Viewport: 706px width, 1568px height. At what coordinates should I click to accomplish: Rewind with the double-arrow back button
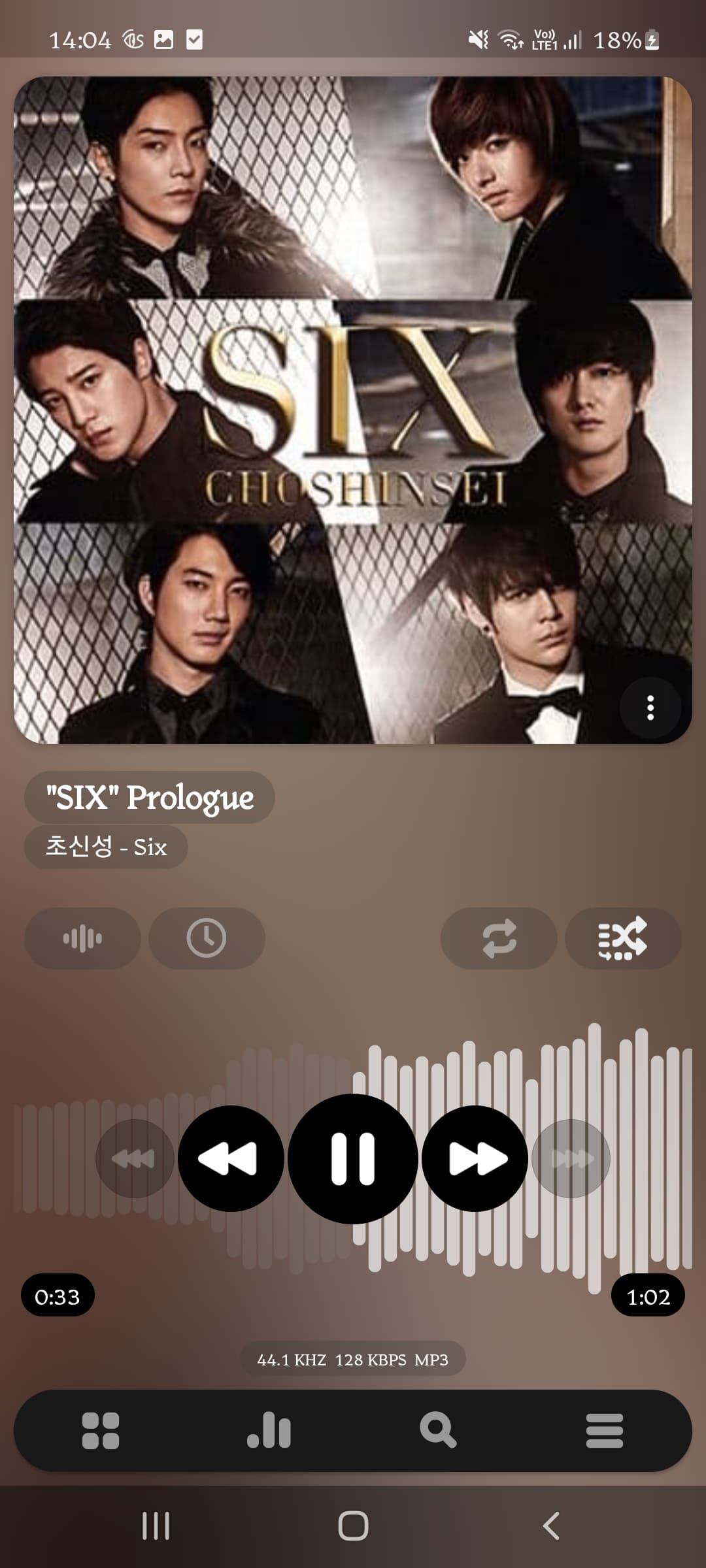(231, 1158)
